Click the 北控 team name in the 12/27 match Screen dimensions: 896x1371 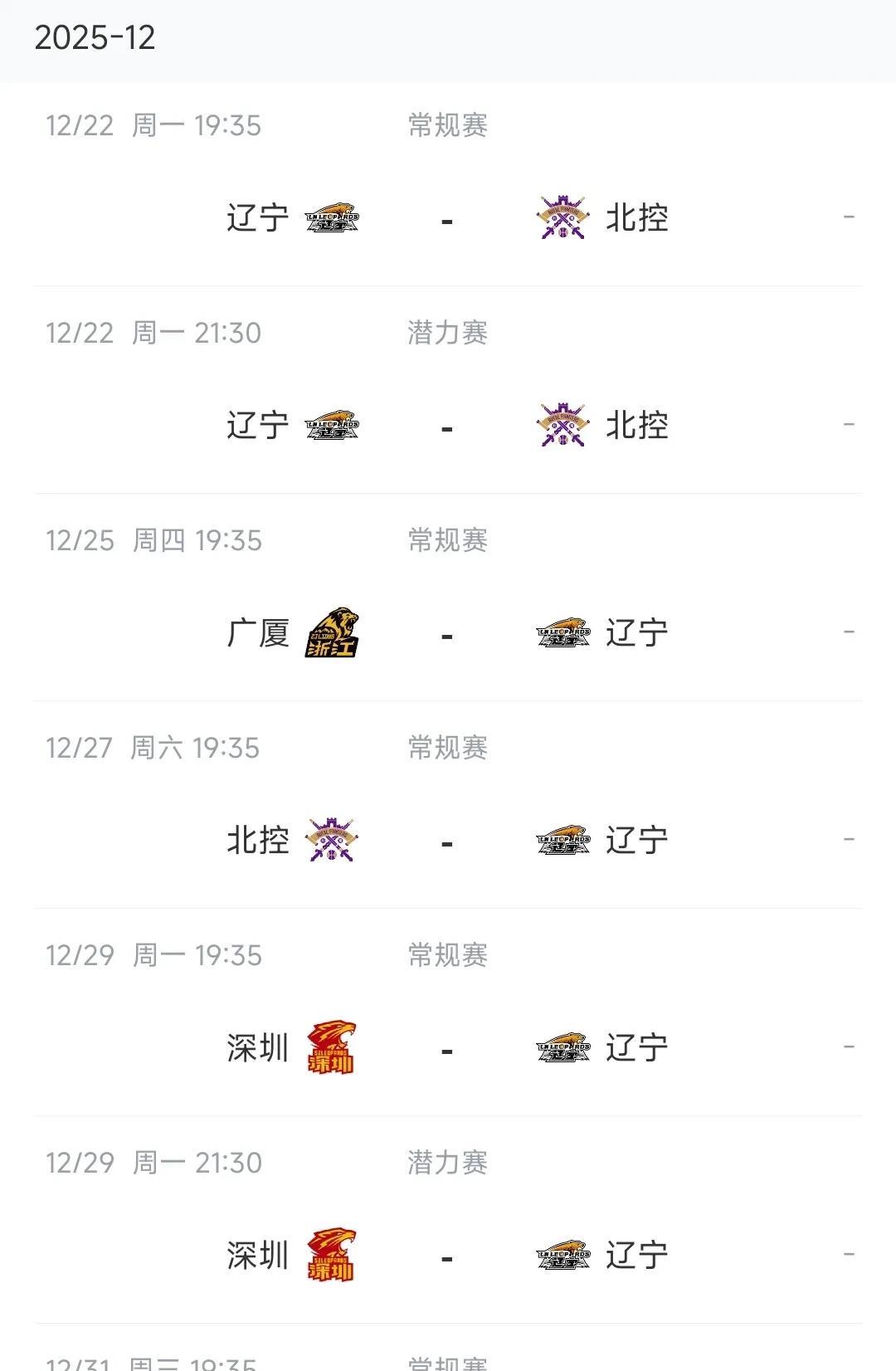coord(259,841)
